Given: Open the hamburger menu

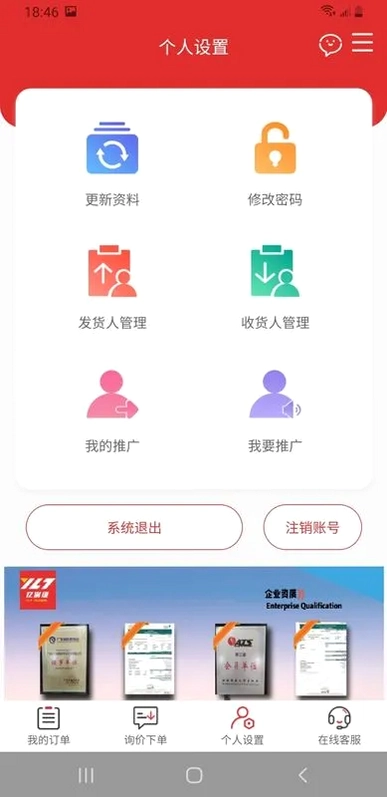Looking at the screenshot, I should 363,43.
